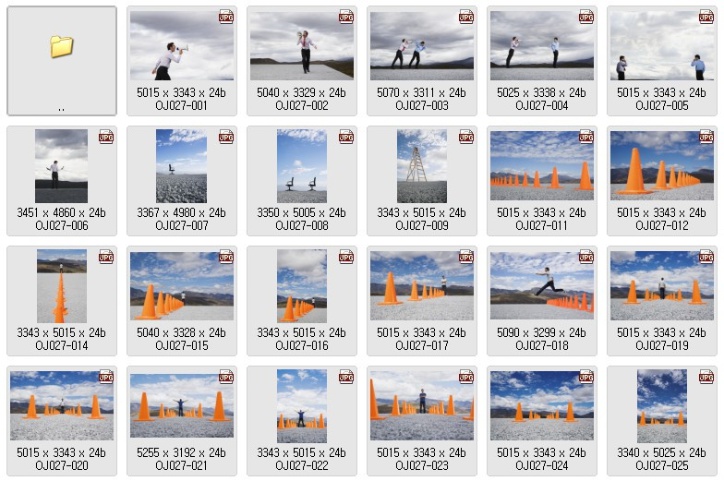Open thumbnail OJ027-021
The image size is (724, 481).
[181, 405]
